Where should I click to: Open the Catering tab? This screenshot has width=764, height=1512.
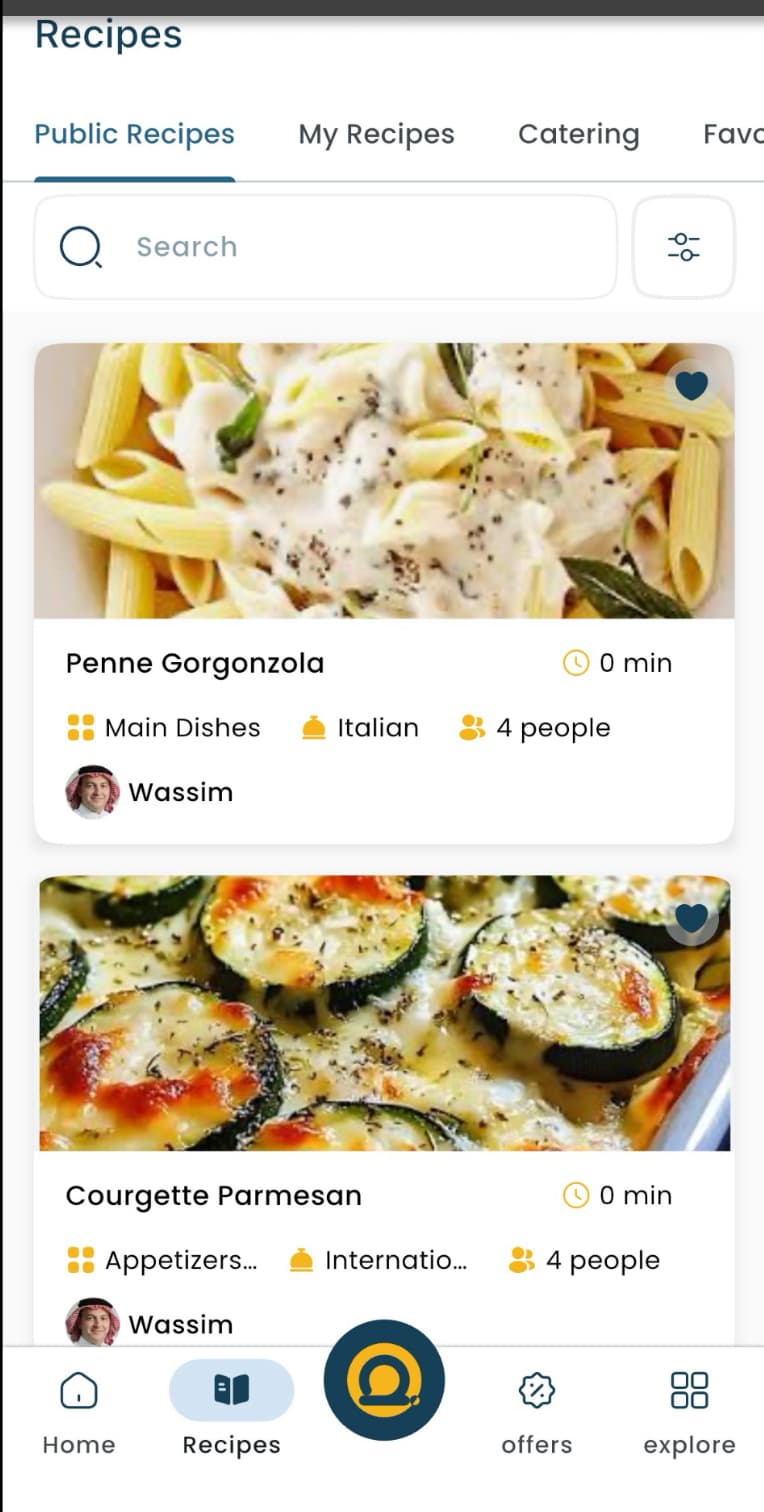578,134
